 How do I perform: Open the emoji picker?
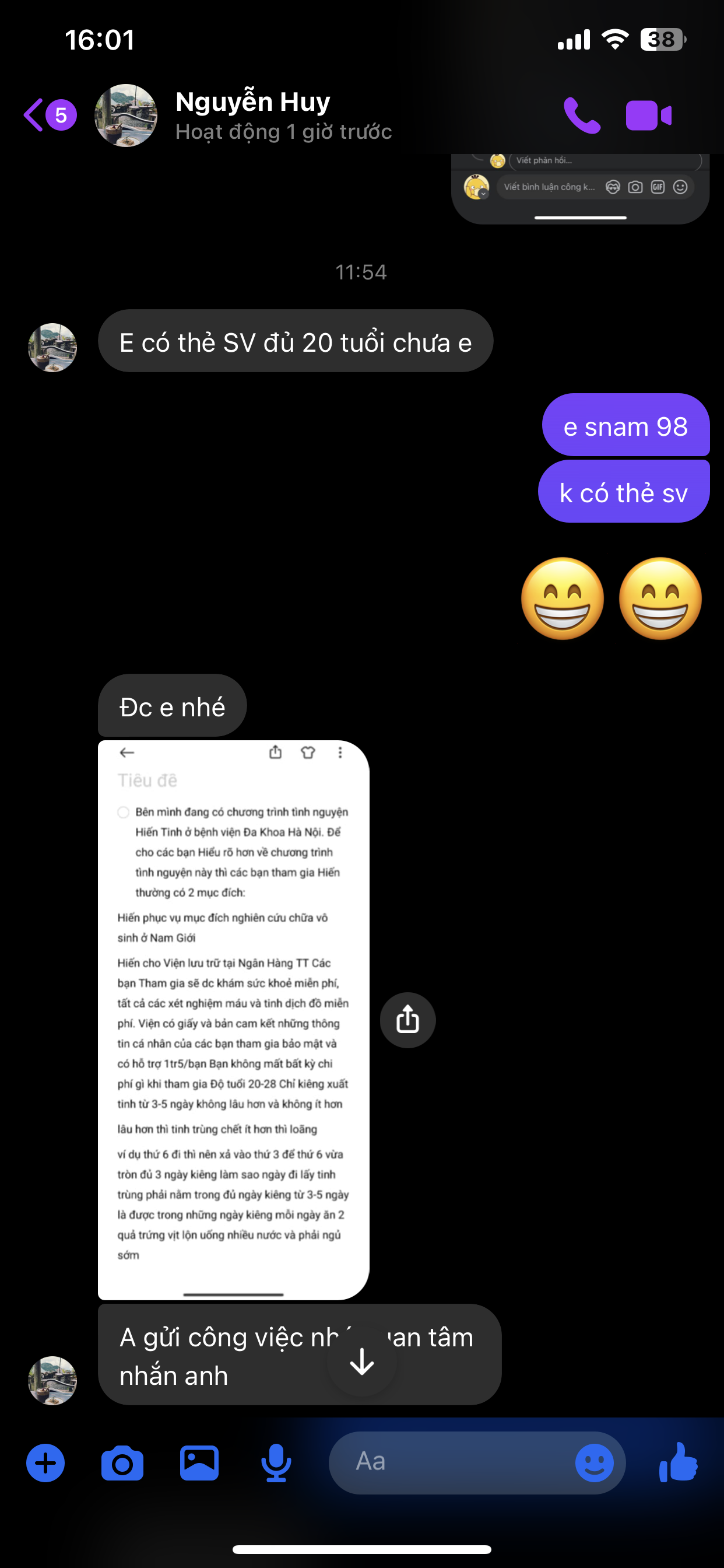coord(595,1462)
